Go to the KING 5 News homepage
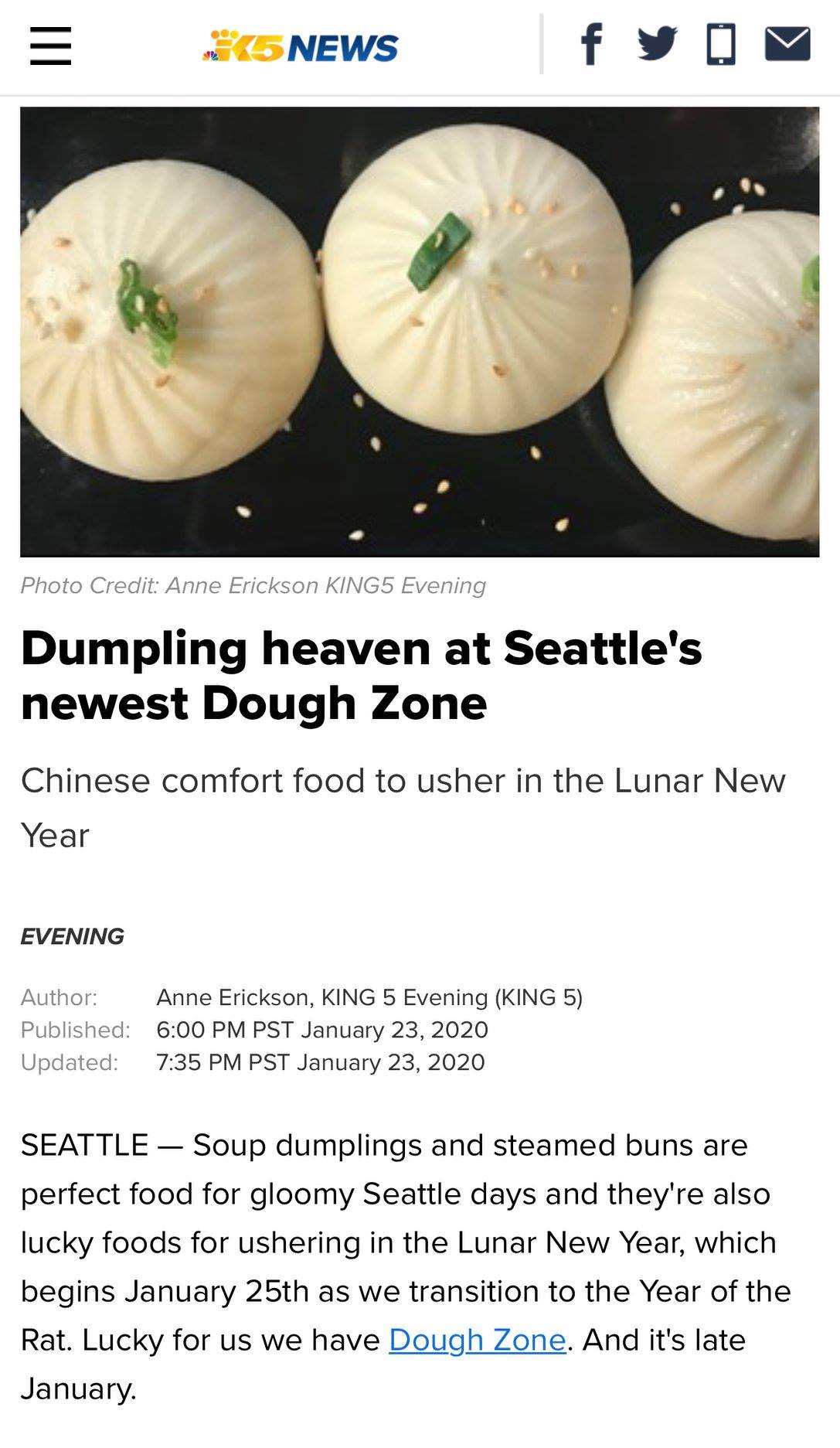The width and height of the screenshot is (840, 1448). click(300, 47)
